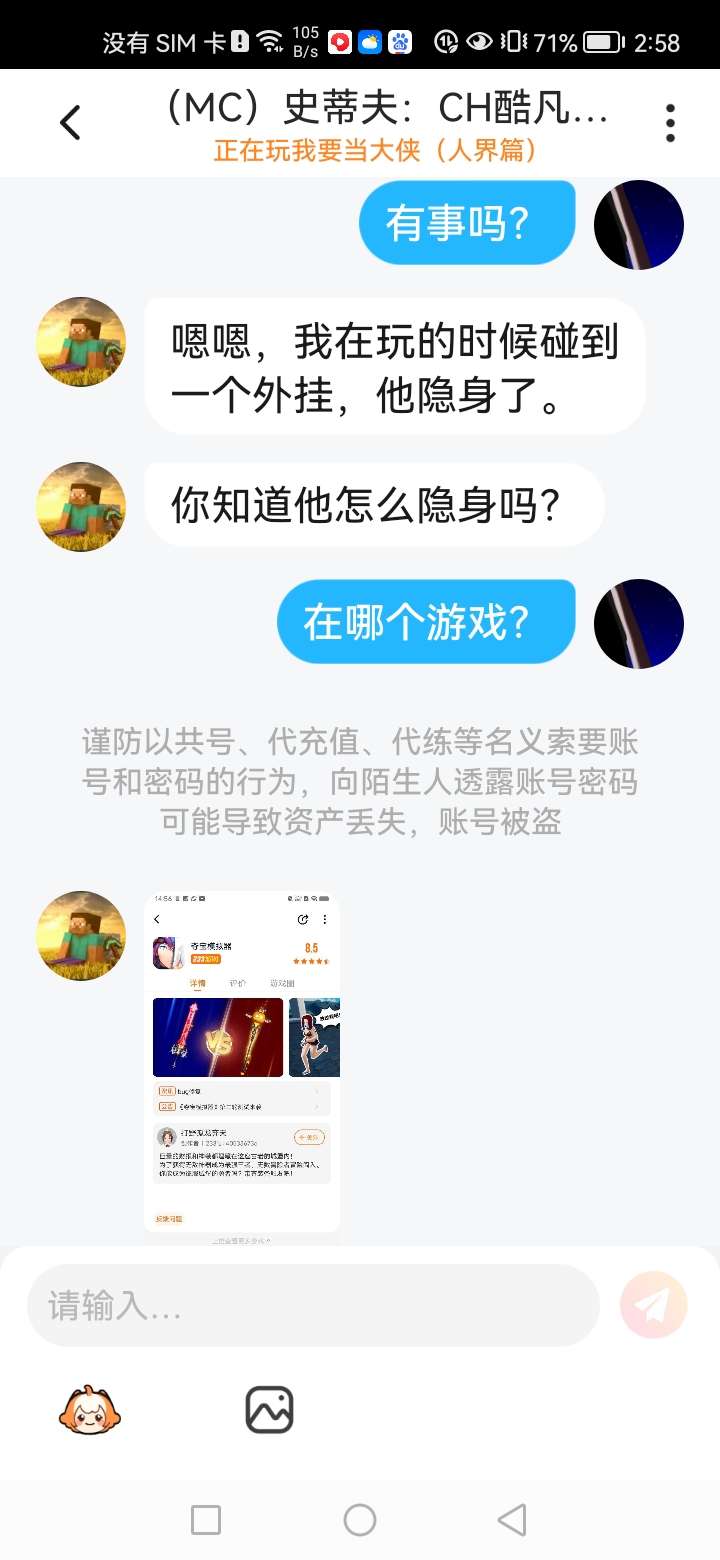Image resolution: width=720 pixels, height=1560 pixels.
Task: Go back from the chat
Action: pyautogui.click(x=70, y=123)
